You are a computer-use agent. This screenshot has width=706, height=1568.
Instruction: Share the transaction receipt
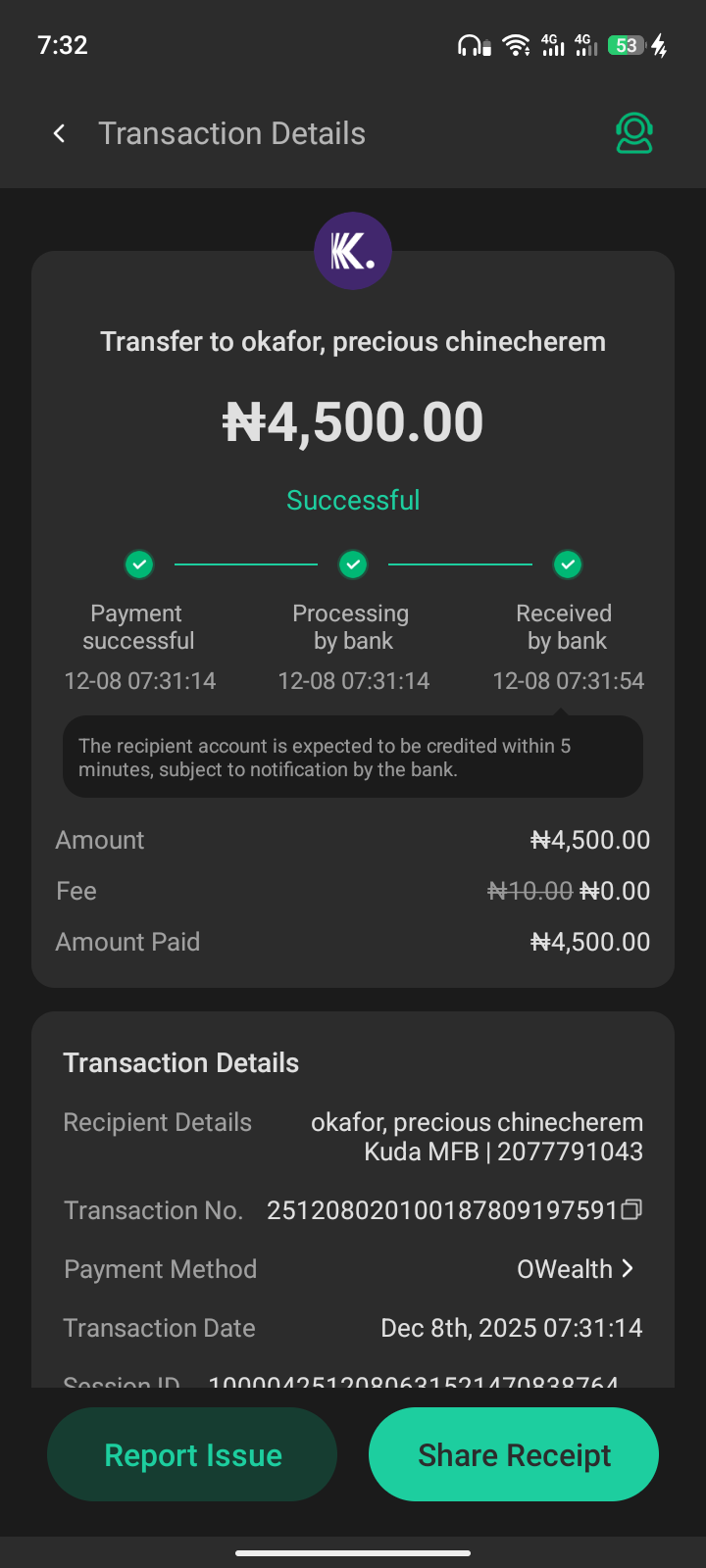point(514,1454)
